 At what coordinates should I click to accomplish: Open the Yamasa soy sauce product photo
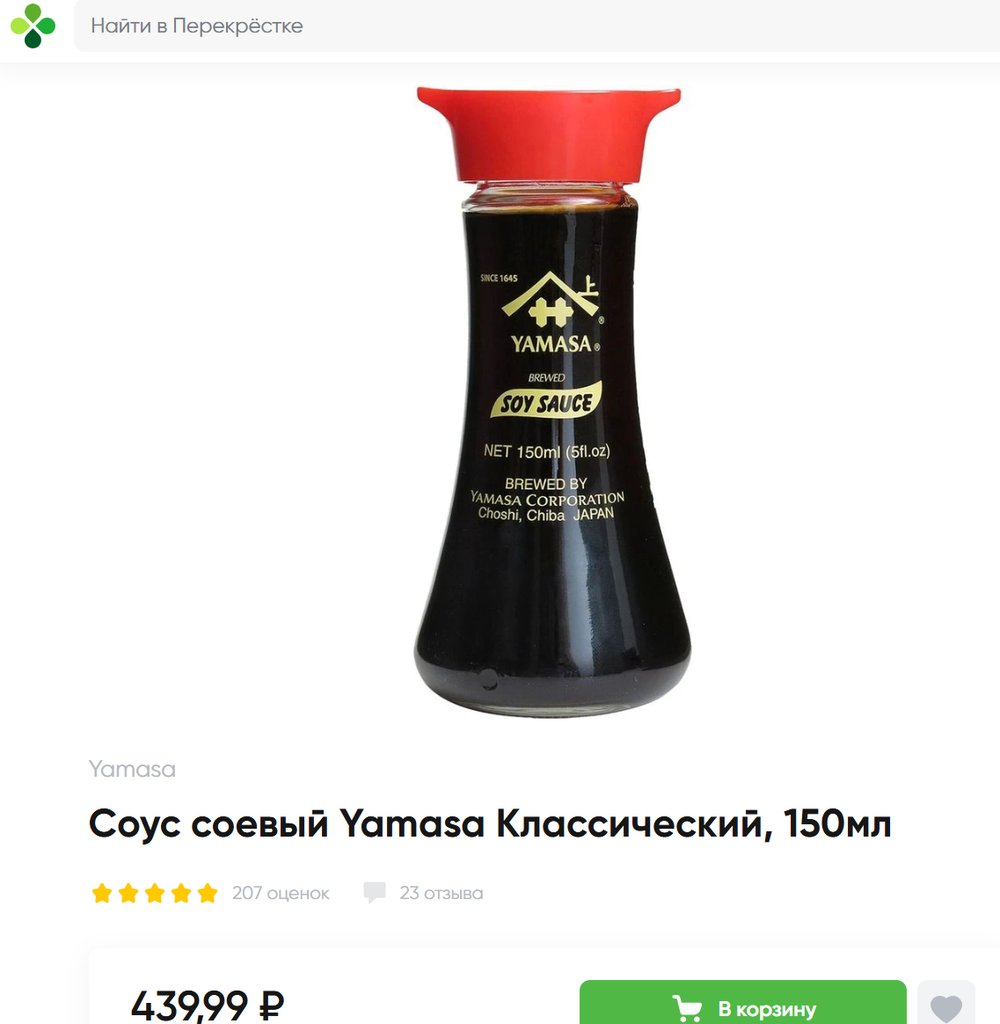[x=551, y=400]
